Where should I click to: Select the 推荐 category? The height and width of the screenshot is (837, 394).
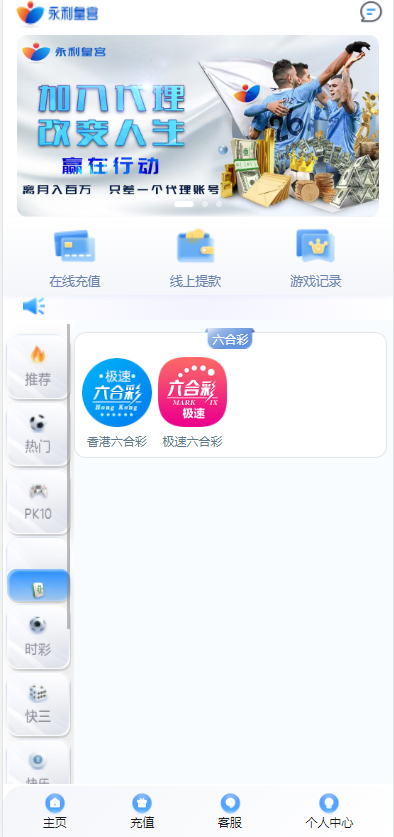[38, 367]
